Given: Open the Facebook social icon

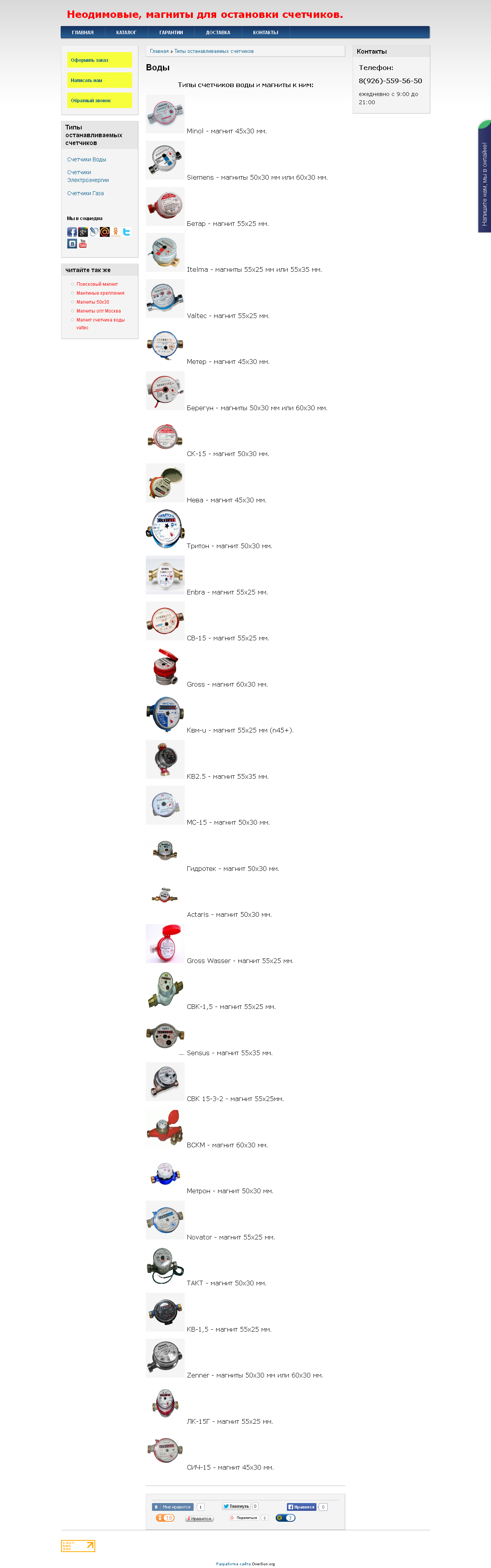Looking at the screenshot, I should [72, 232].
